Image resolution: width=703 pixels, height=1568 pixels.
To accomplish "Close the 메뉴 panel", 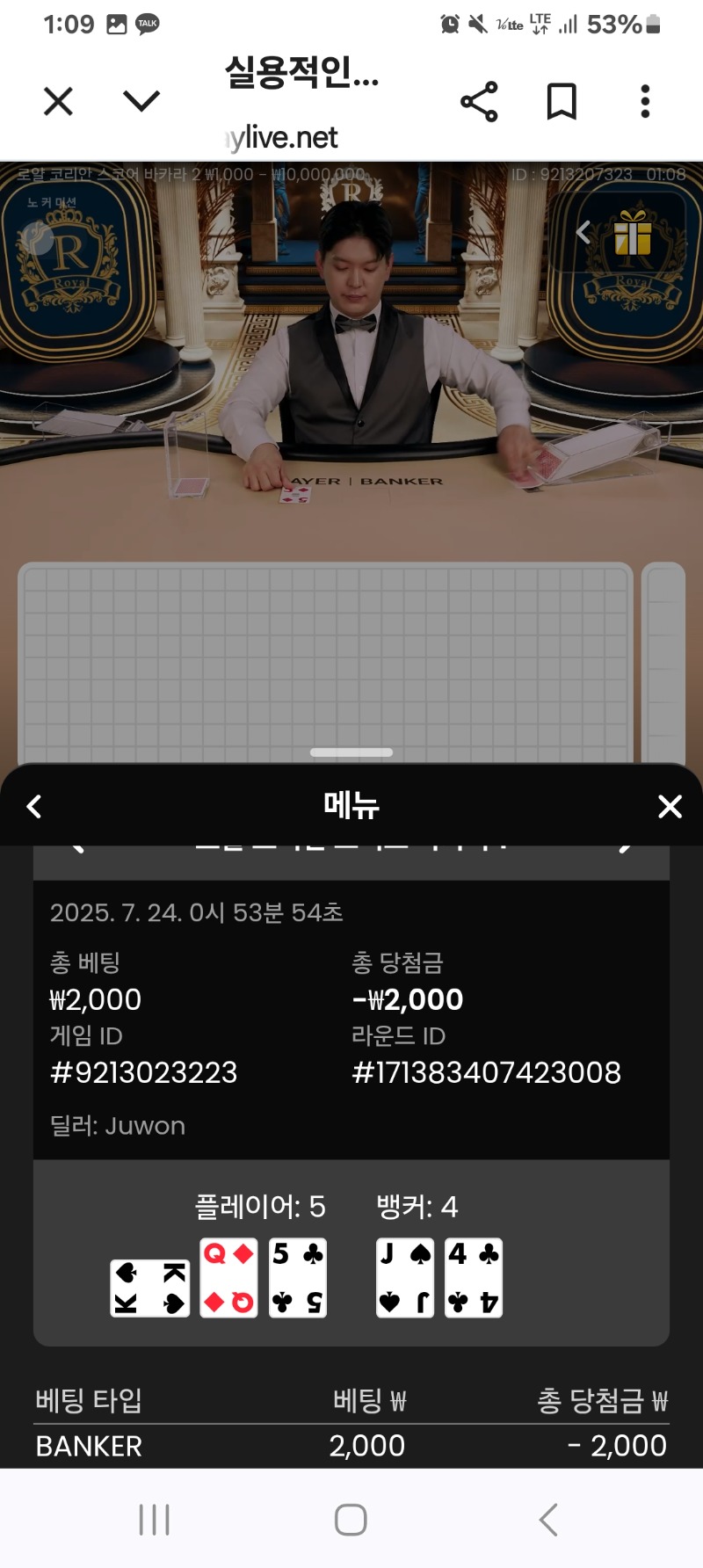I will pyautogui.click(x=670, y=806).
